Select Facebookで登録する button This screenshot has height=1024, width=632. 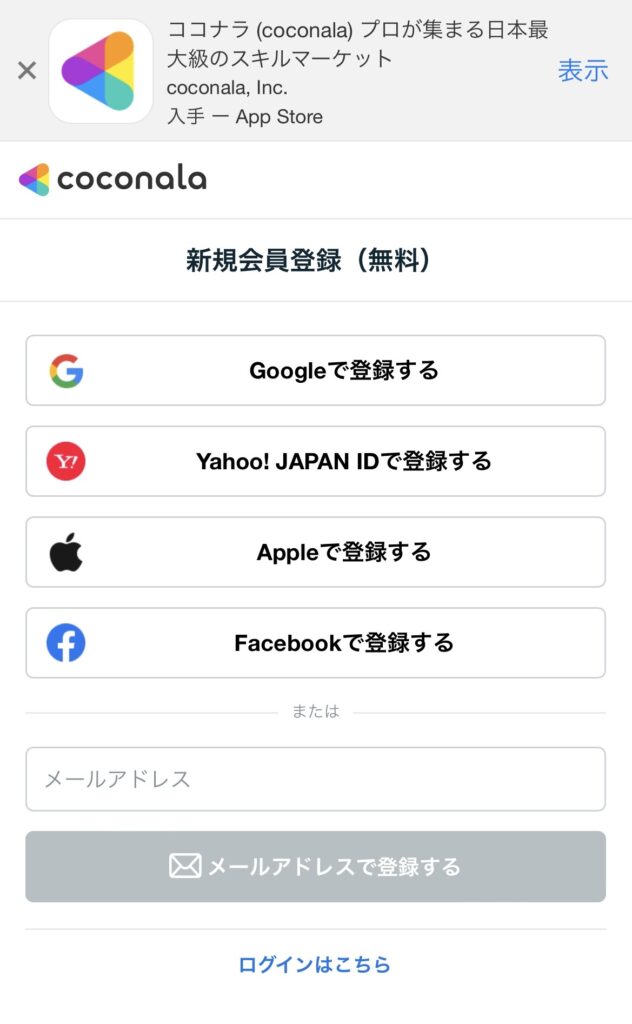point(315,643)
